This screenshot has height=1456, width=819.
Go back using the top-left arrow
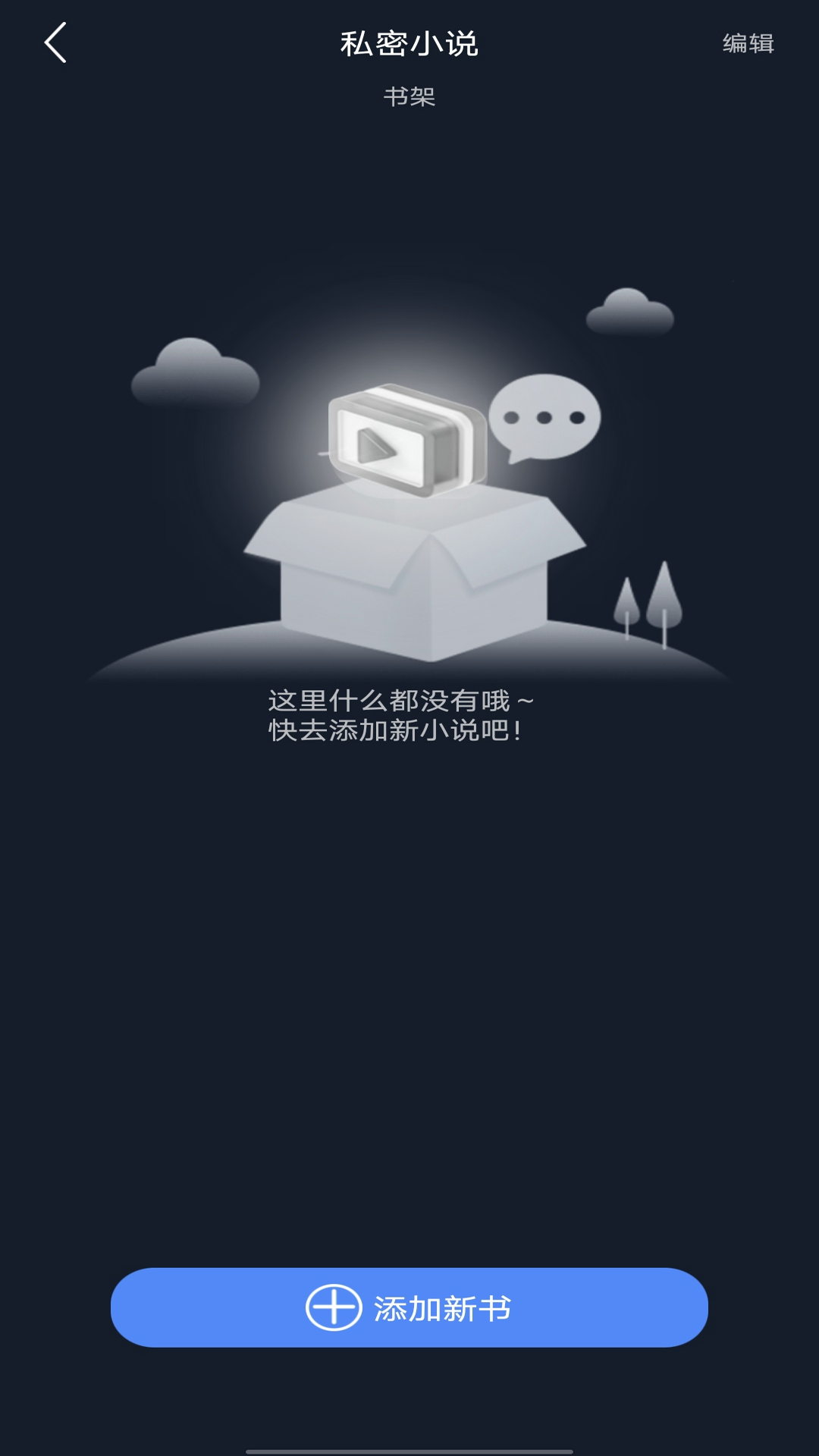coord(55,42)
